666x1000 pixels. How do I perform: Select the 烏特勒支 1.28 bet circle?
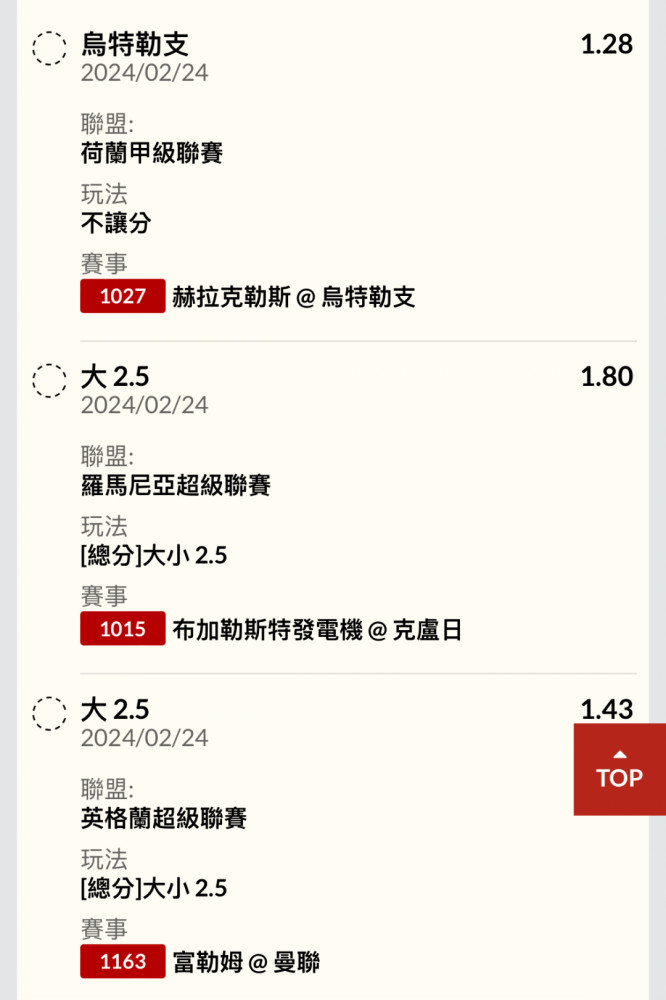50,48
